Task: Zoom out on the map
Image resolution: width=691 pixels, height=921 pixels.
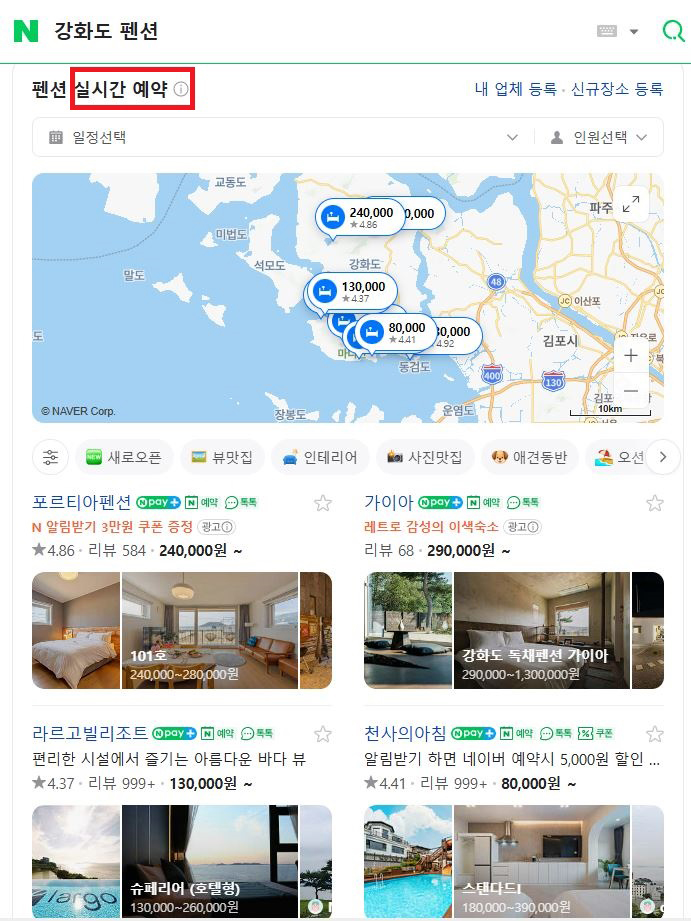Action: pyautogui.click(x=630, y=391)
